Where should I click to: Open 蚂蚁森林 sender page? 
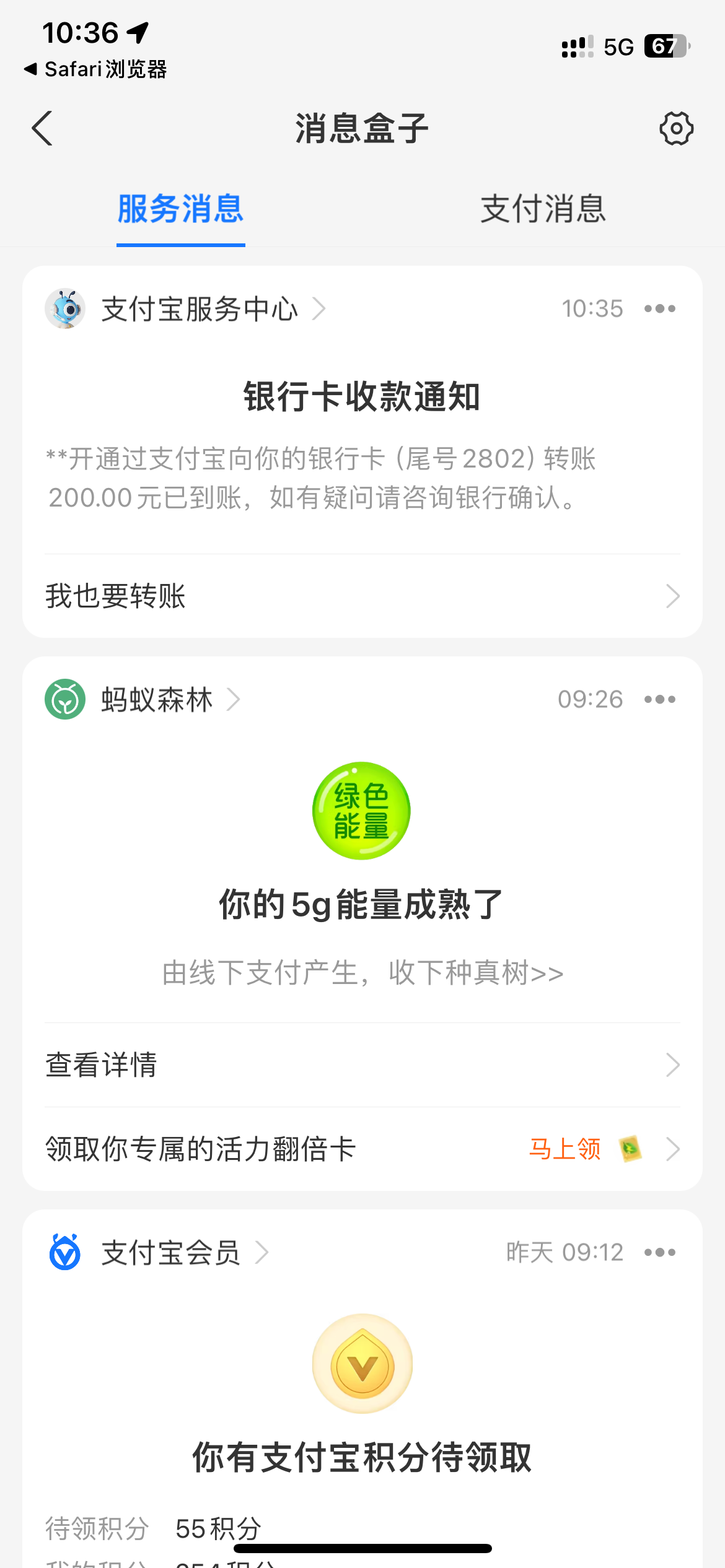coord(157,700)
